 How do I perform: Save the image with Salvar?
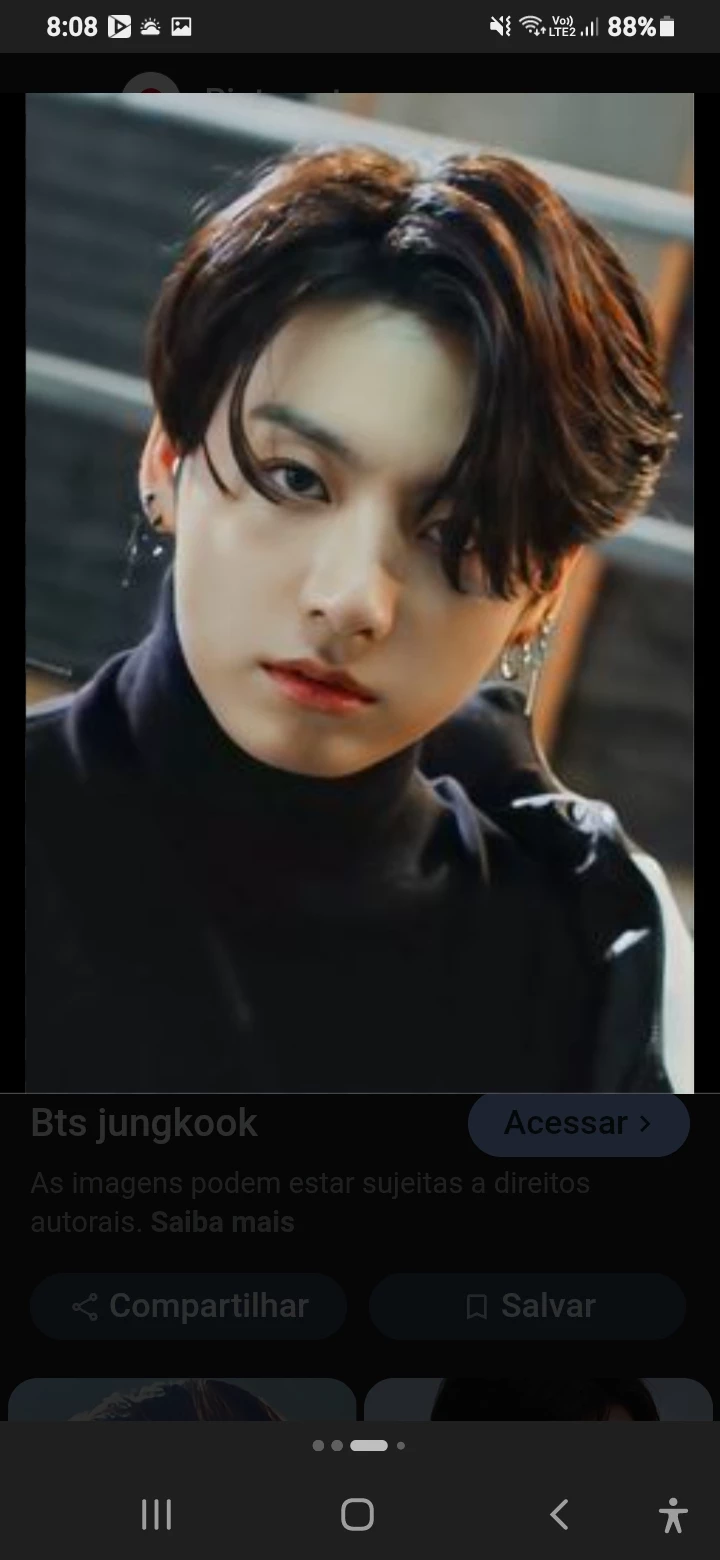528,1306
